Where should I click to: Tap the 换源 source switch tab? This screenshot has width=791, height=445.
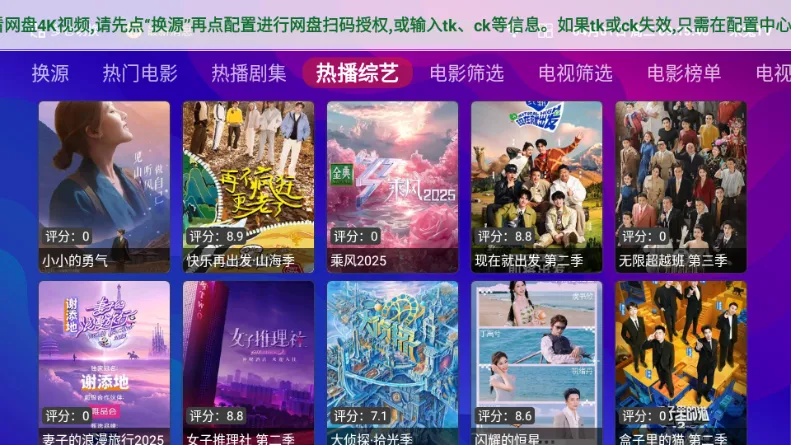tap(50, 73)
